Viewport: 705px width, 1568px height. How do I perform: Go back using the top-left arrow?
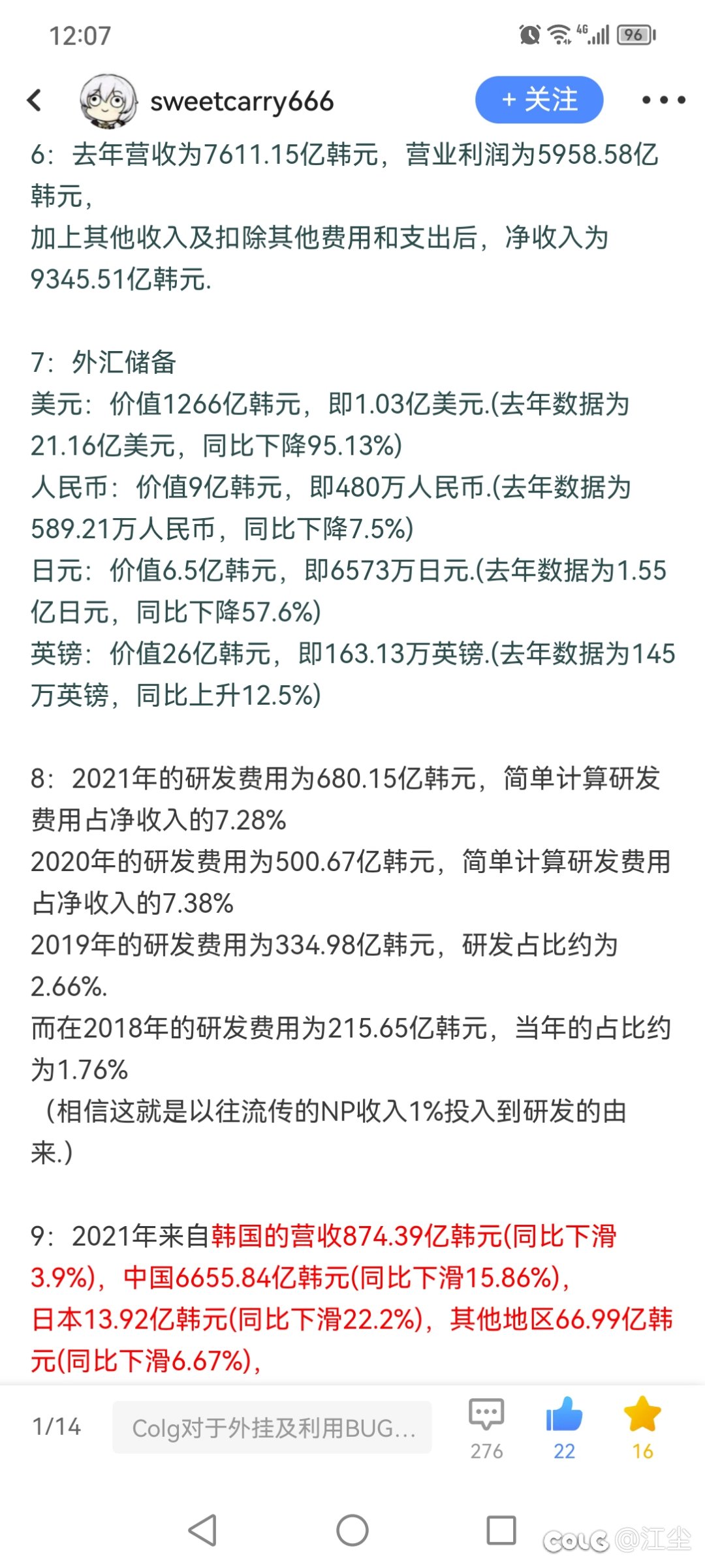pyautogui.click(x=35, y=100)
